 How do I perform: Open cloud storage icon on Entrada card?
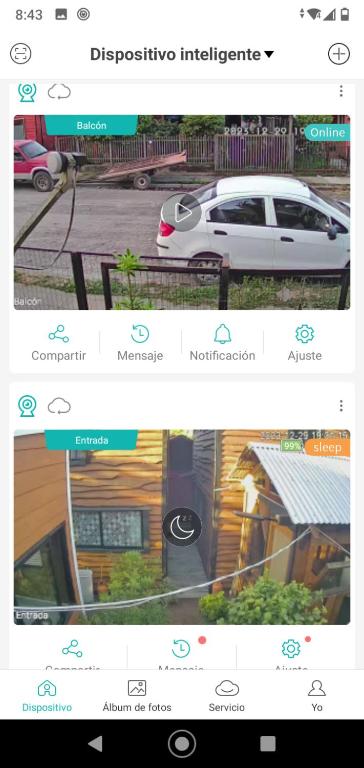click(x=59, y=406)
